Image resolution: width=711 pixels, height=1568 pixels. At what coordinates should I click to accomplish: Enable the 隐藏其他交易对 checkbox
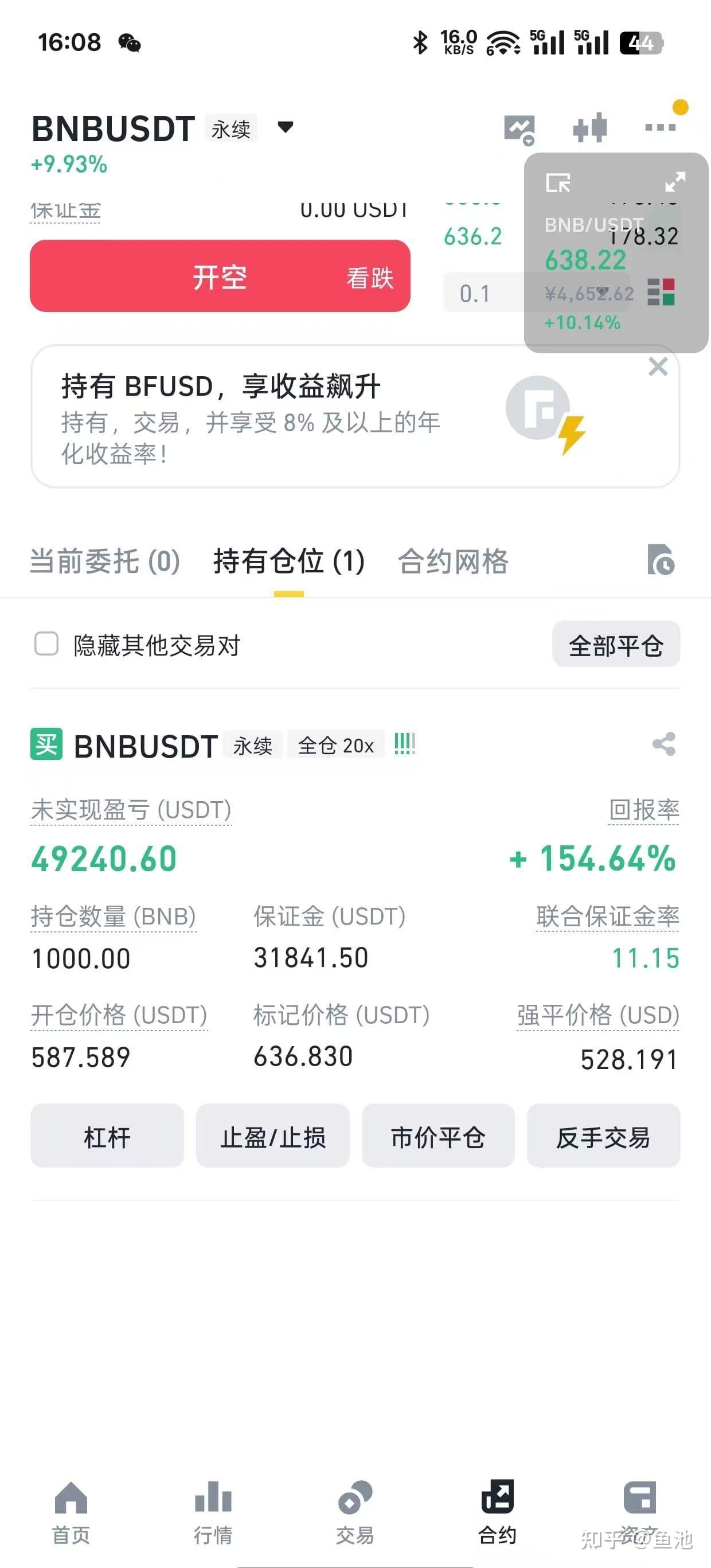click(47, 645)
